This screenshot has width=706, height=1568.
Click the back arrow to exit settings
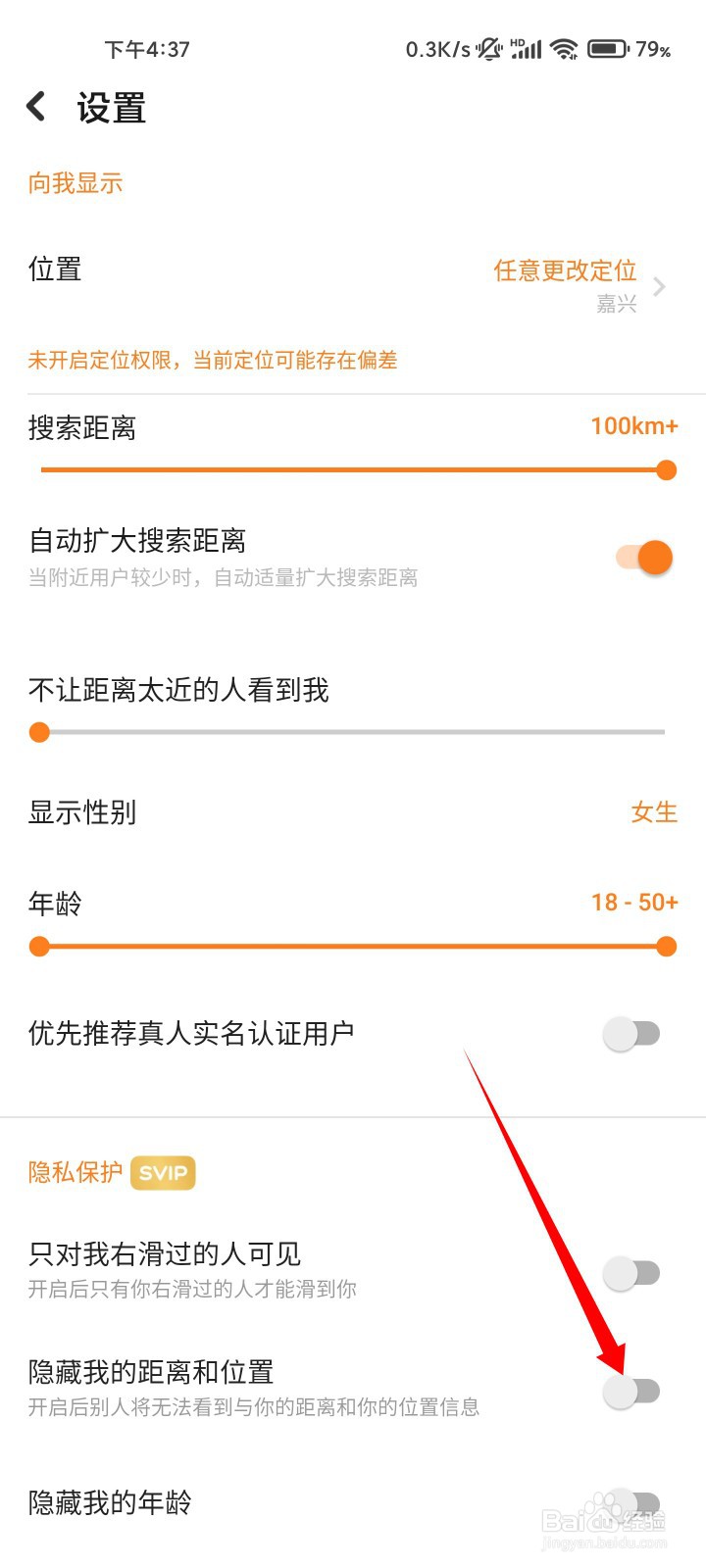(35, 107)
